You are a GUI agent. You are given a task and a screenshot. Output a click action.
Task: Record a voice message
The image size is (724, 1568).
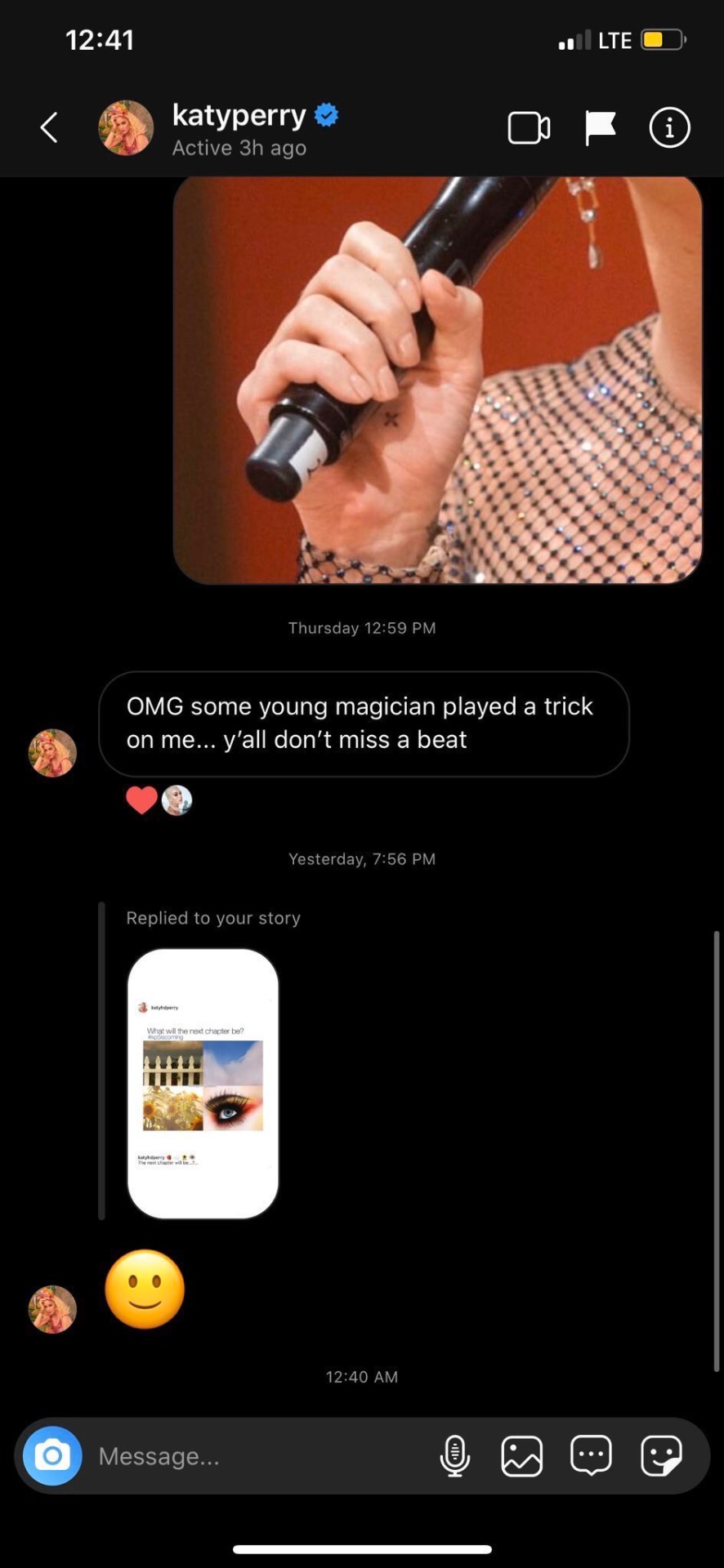pyautogui.click(x=455, y=1455)
